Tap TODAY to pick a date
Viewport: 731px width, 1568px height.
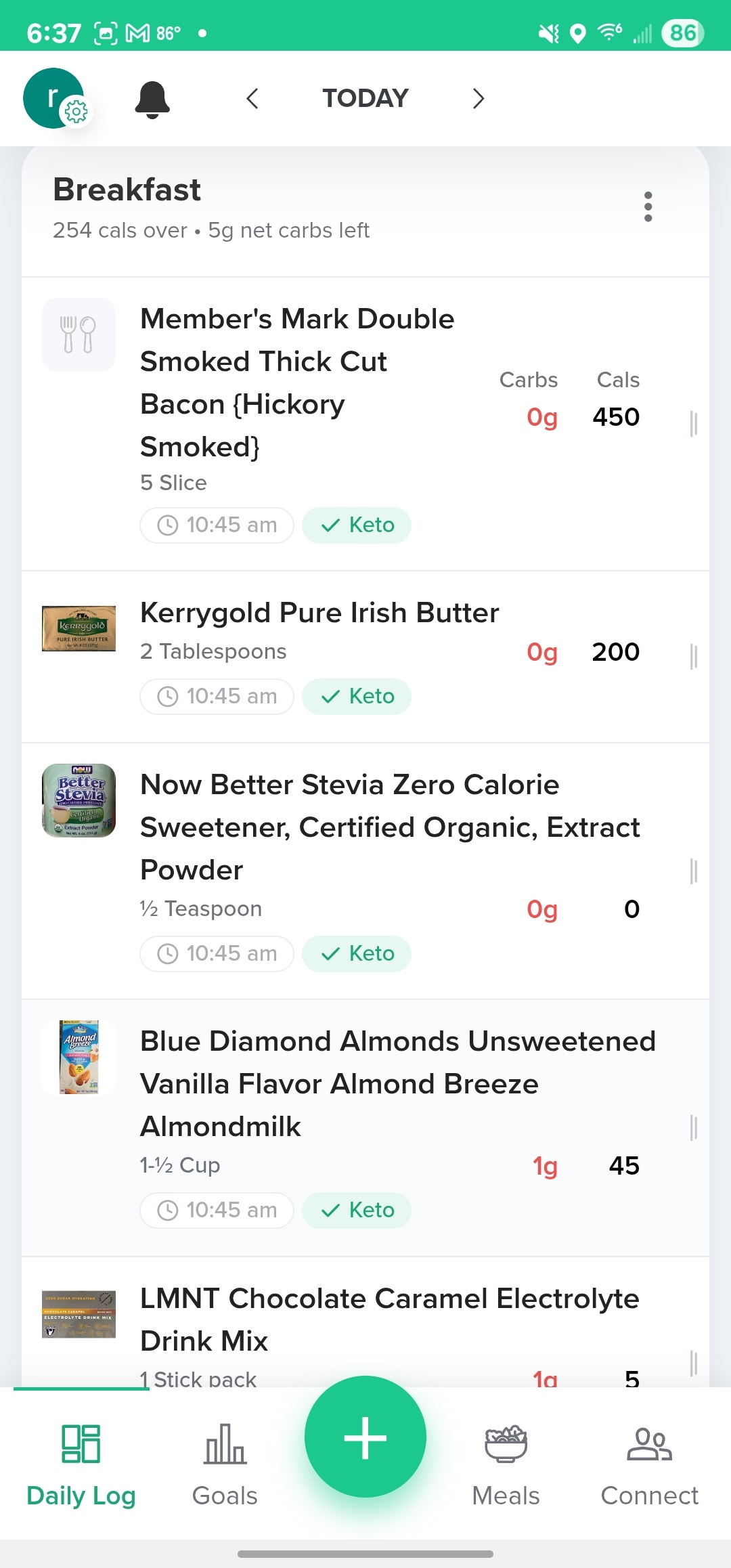pyautogui.click(x=365, y=98)
